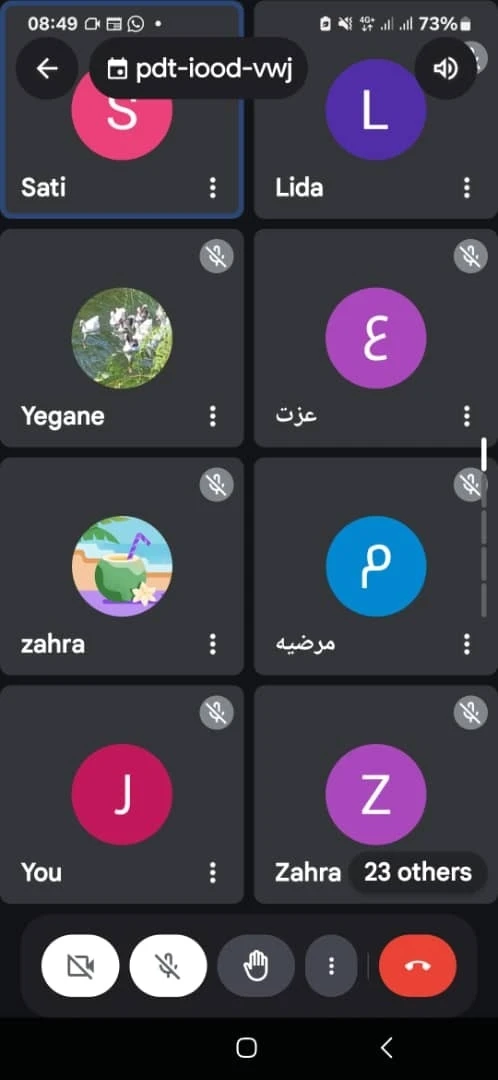Go back using the top arrow
Viewport: 498px width, 1080px height.
pyautogui.click(x=47, y=68)
